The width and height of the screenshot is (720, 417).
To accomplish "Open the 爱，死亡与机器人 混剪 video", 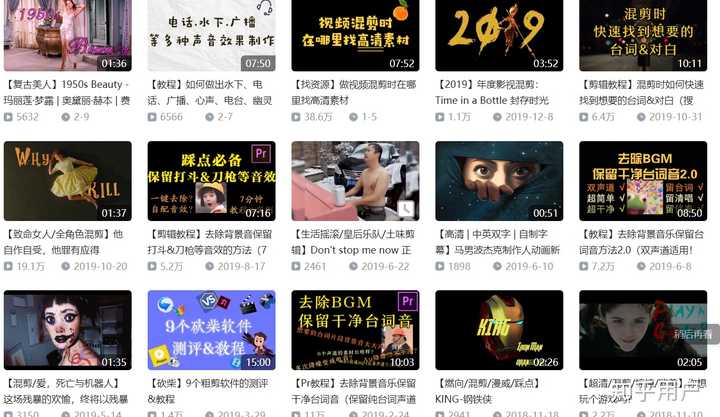I will point(67,330).
